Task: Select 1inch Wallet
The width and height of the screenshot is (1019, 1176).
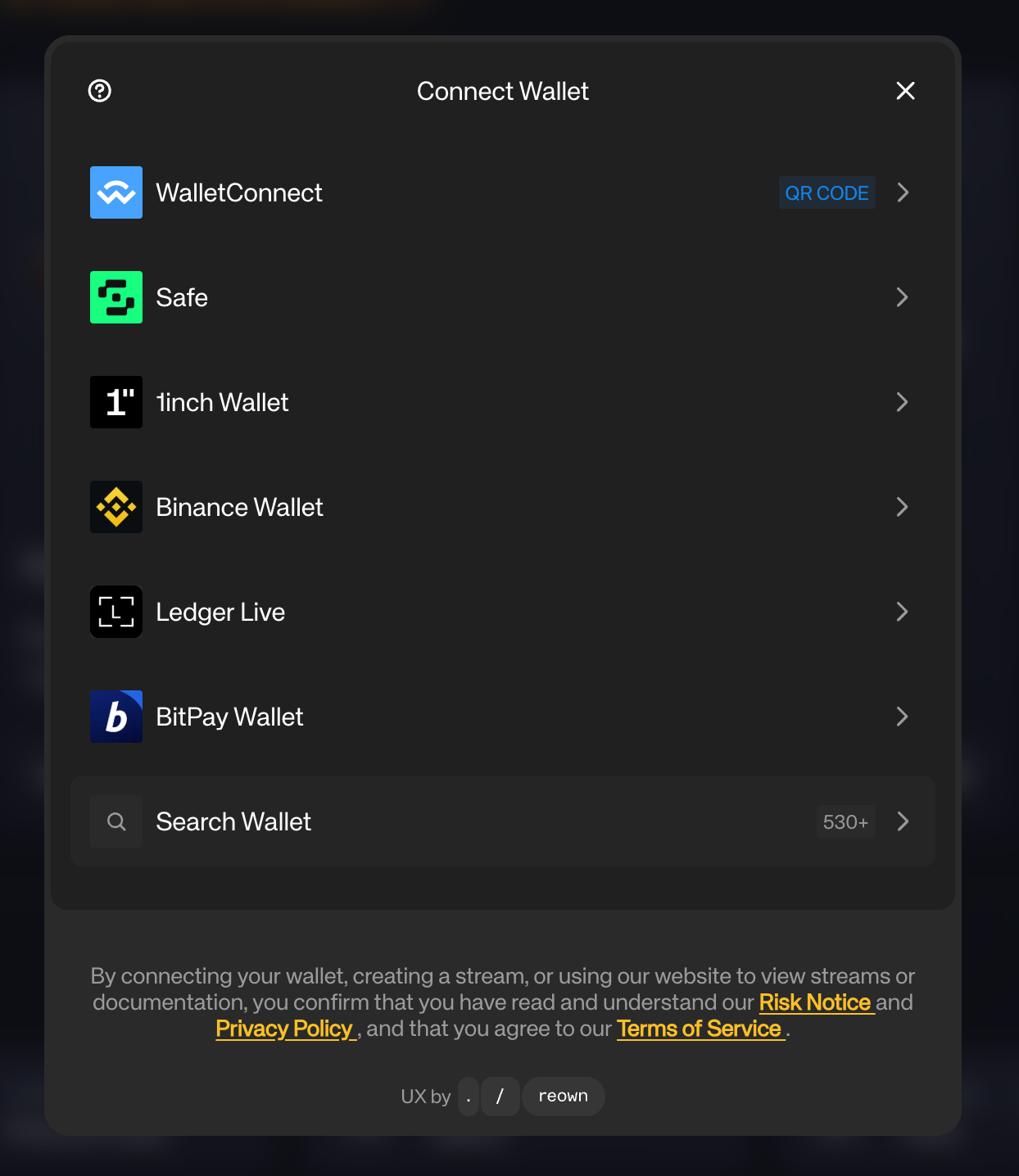Action: coord(502,402)
